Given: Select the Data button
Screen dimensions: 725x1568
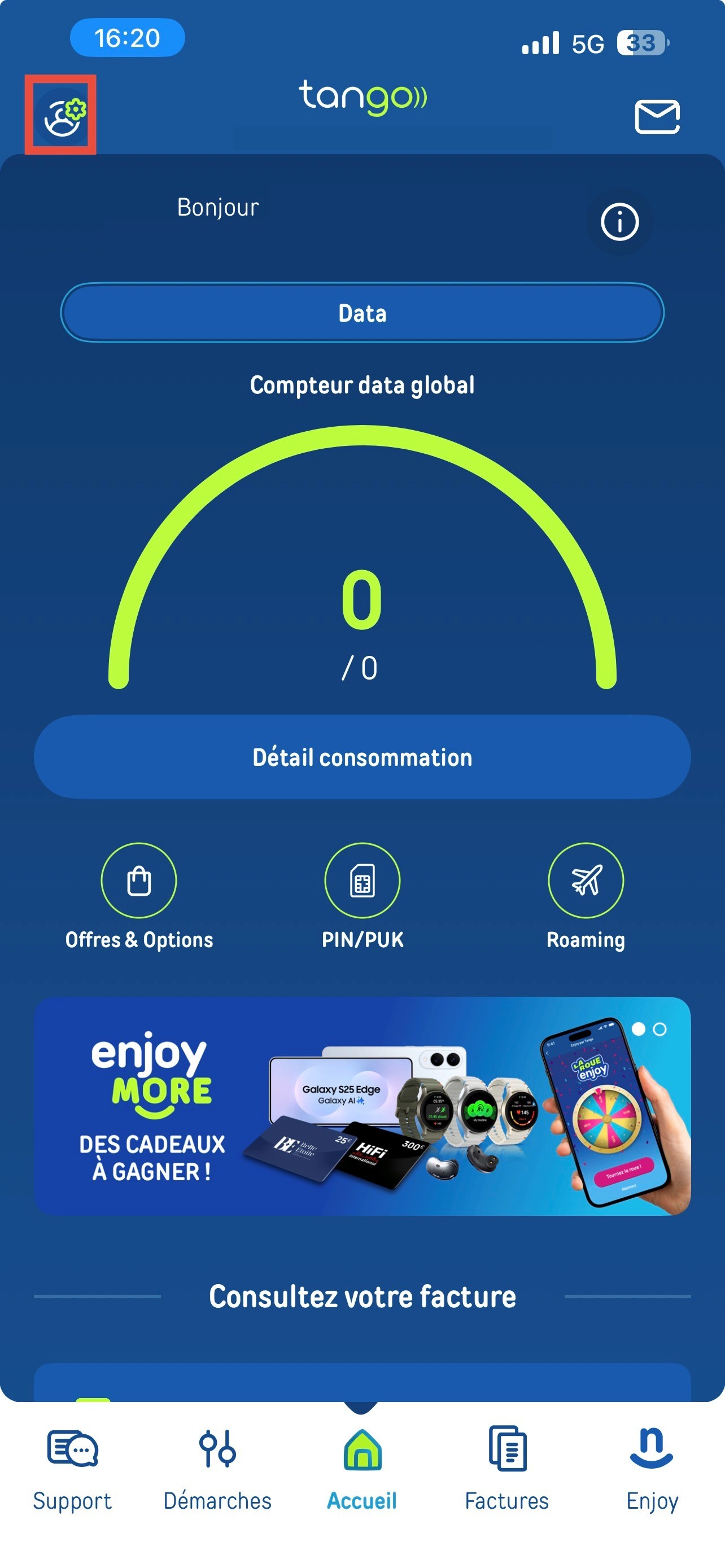Looking at the screenshot, I should [362, 312].
